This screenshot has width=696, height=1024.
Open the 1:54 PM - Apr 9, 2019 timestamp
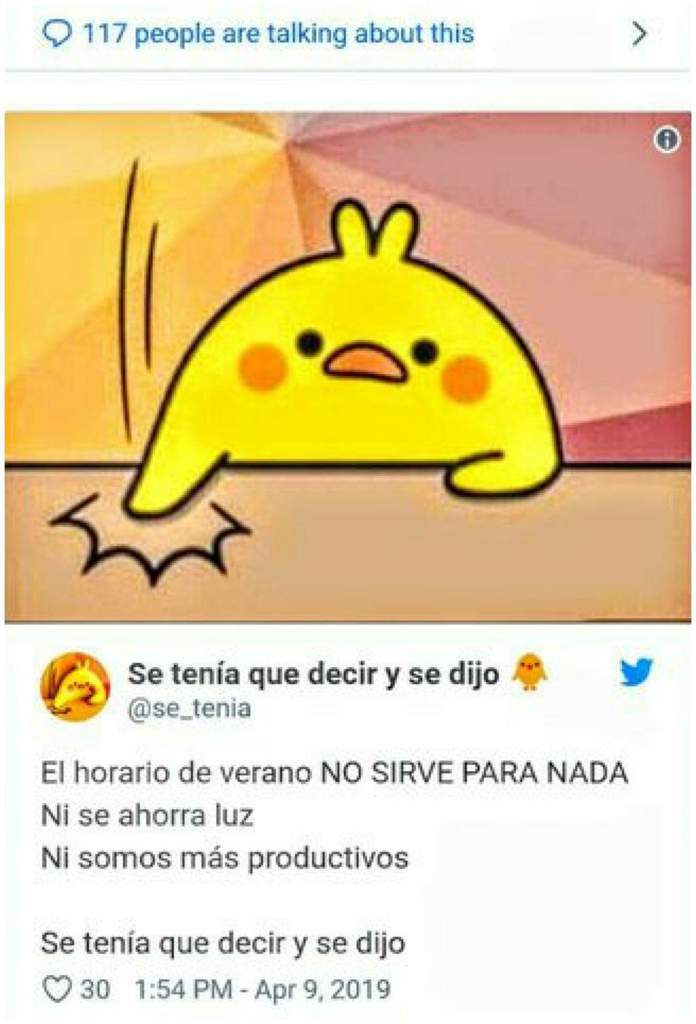pos(261,989)
